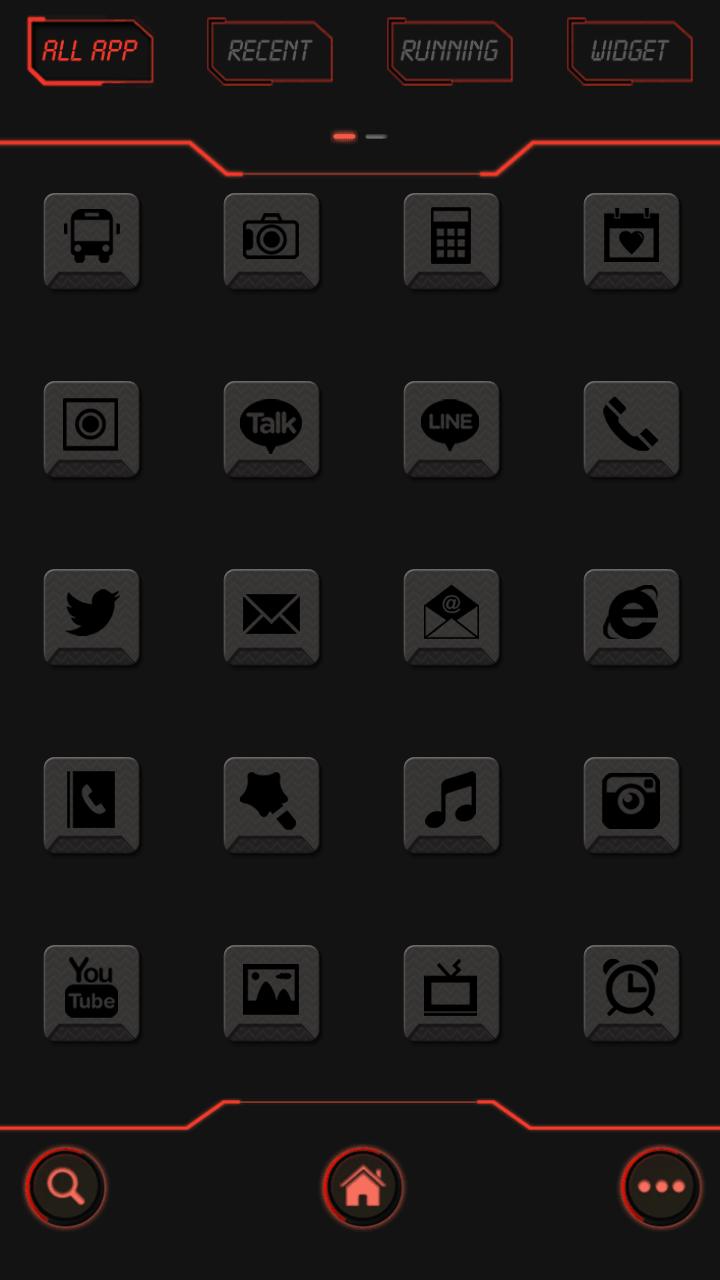Launch the KakaoTalk app
This screenshot has width=720, height=1280.
(271, 428)
